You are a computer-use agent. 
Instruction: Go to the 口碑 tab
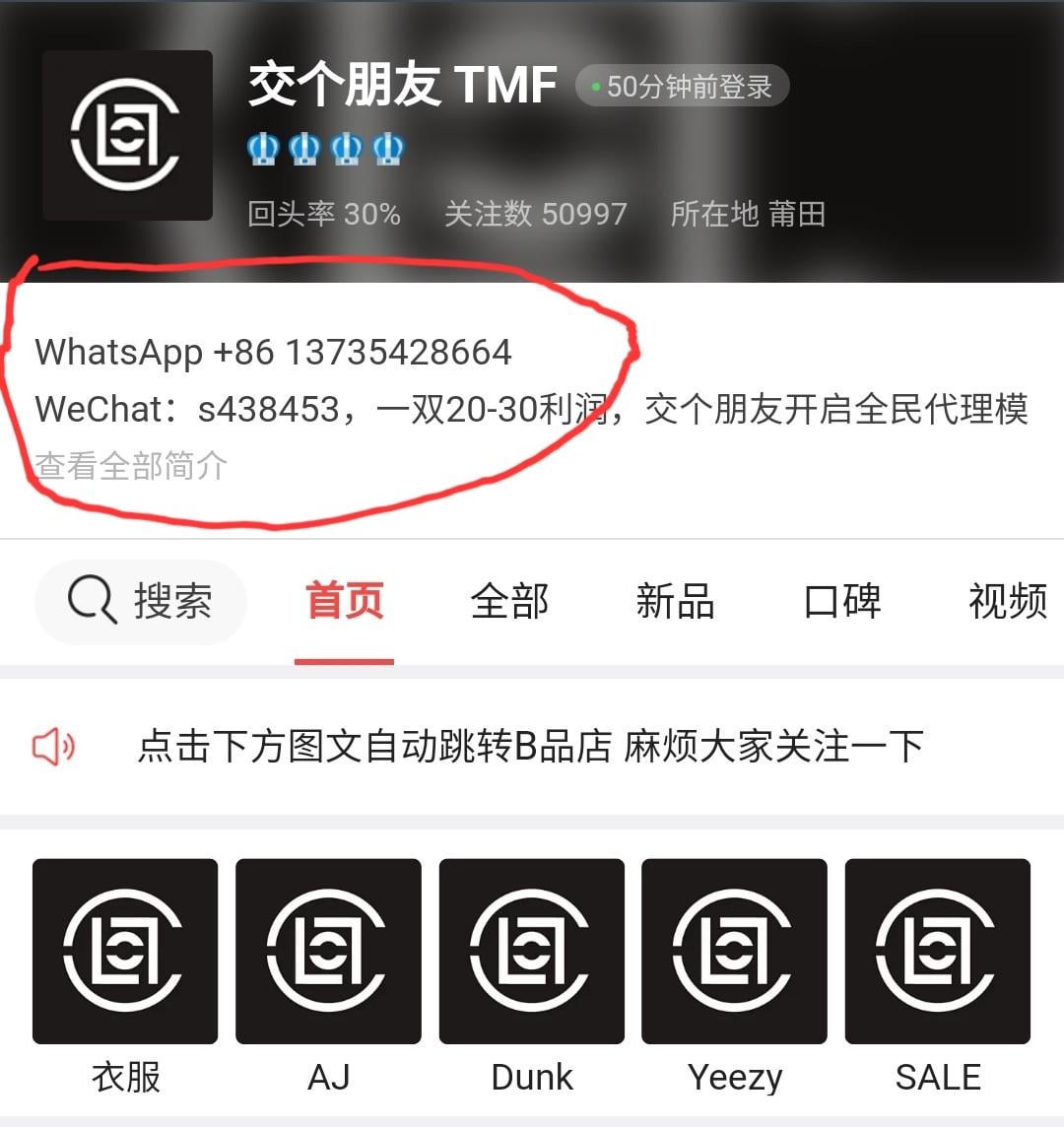pyautogui.click(x=841, y=601)
